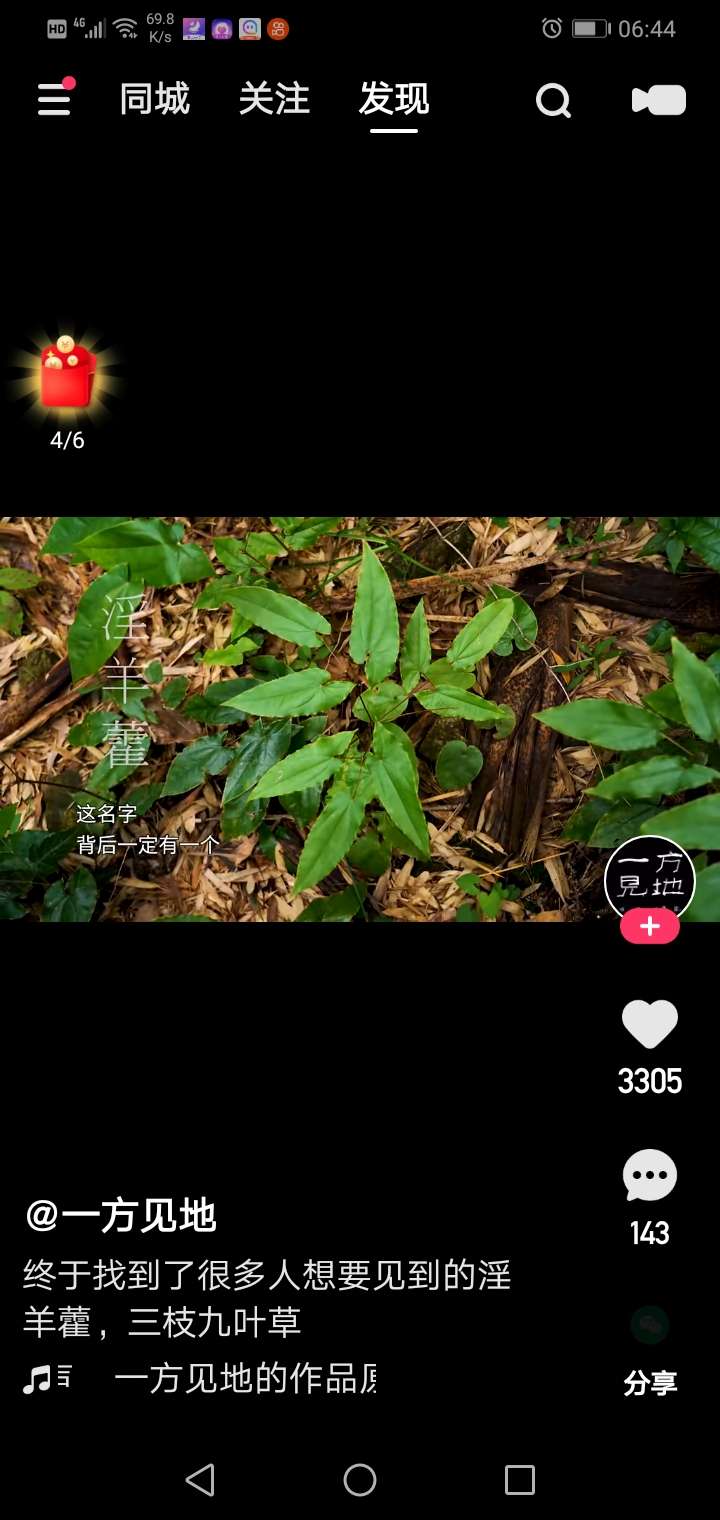Share this video via 分享

click(649, 1345)
